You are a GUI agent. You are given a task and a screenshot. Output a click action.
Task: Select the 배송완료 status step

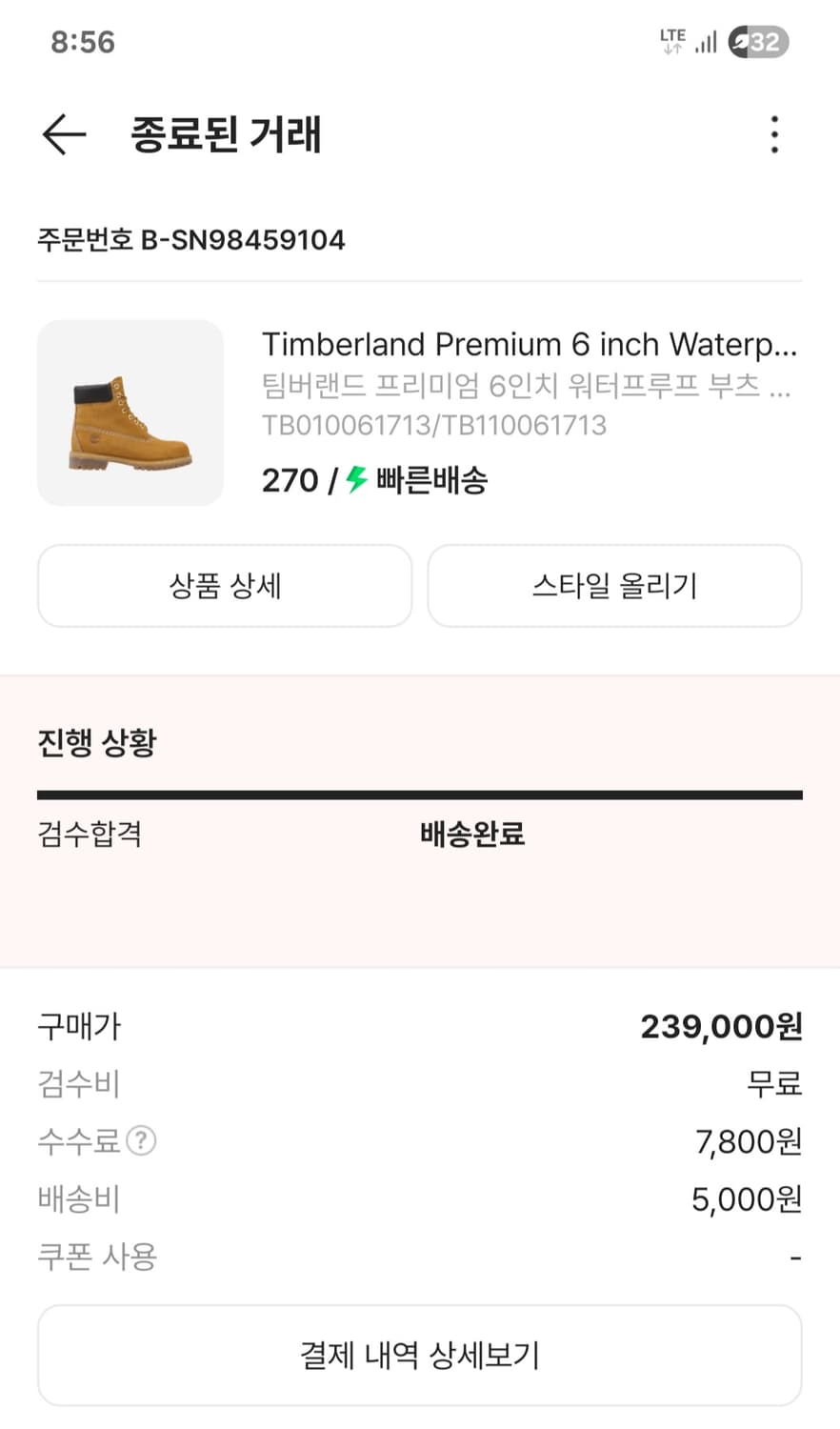(x=473, y=835)
